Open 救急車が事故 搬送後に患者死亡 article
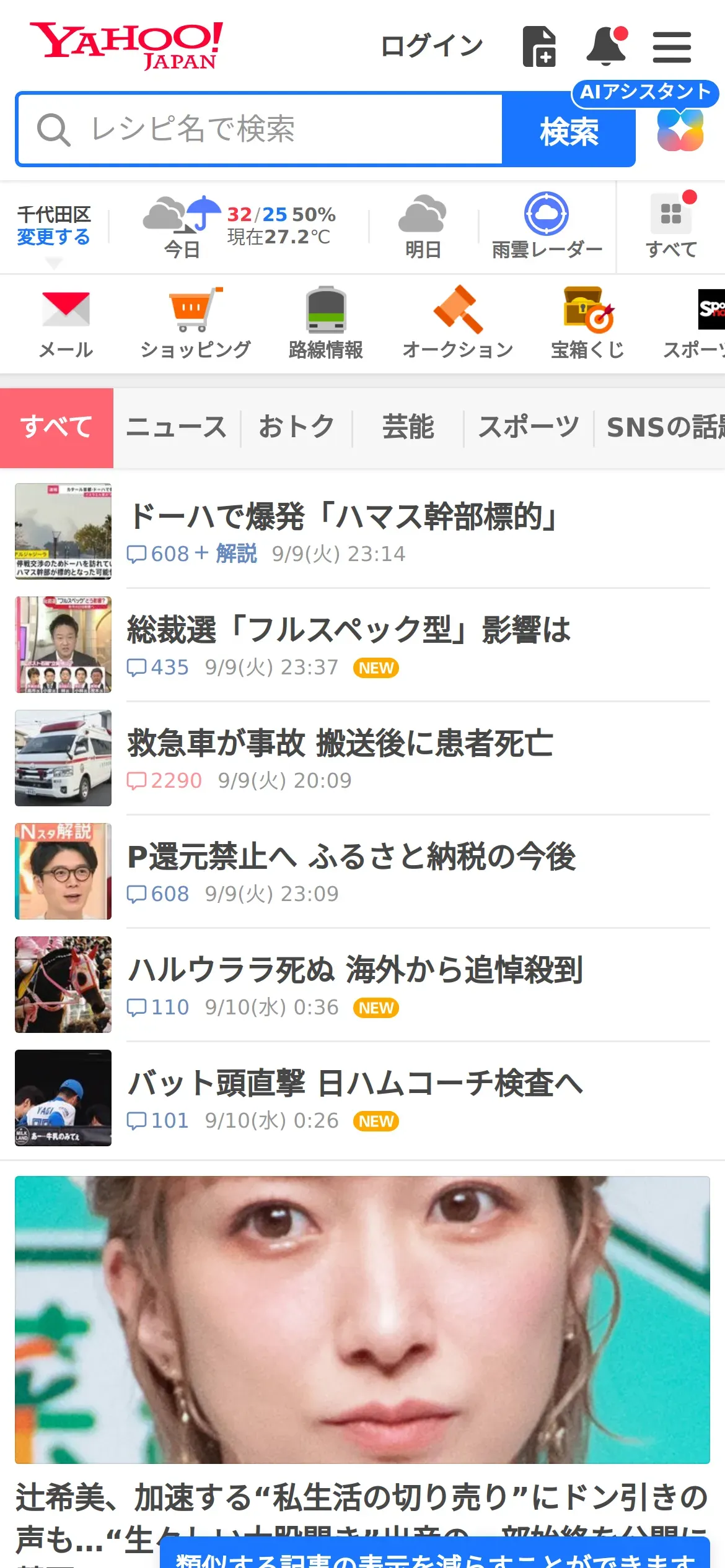Image resolution: width=725 pixels, height=1568 pixels. click(340, 743)
